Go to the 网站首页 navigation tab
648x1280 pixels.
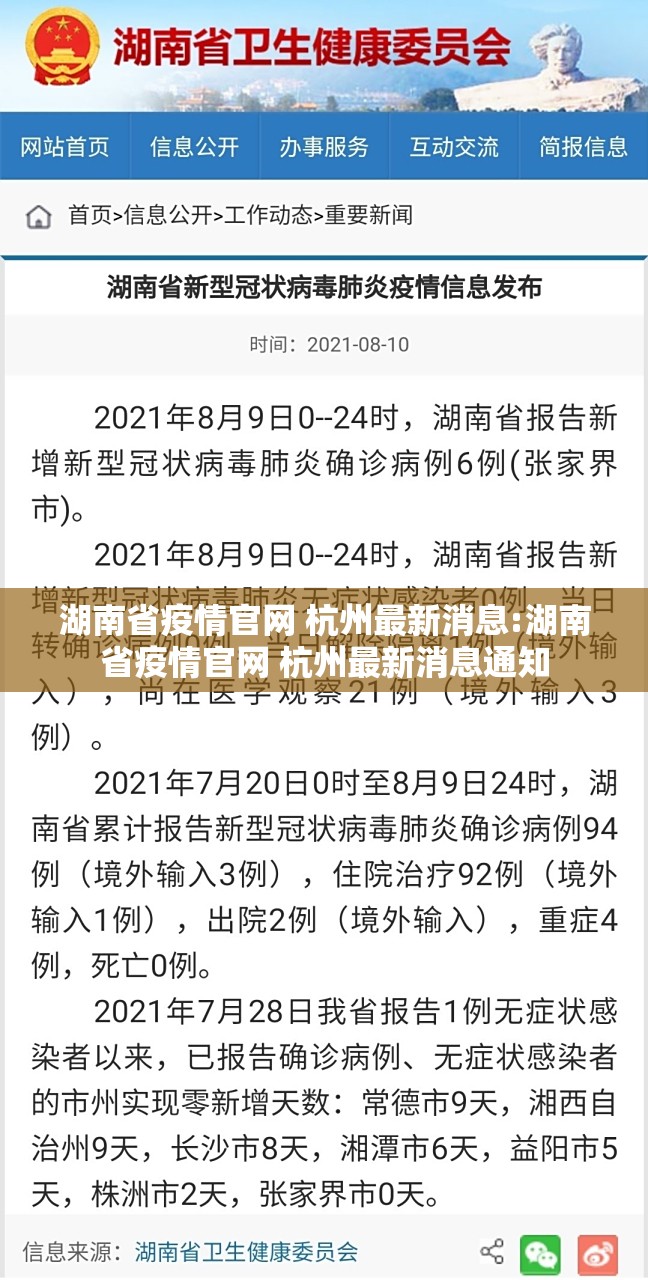(x=65, y=147)
